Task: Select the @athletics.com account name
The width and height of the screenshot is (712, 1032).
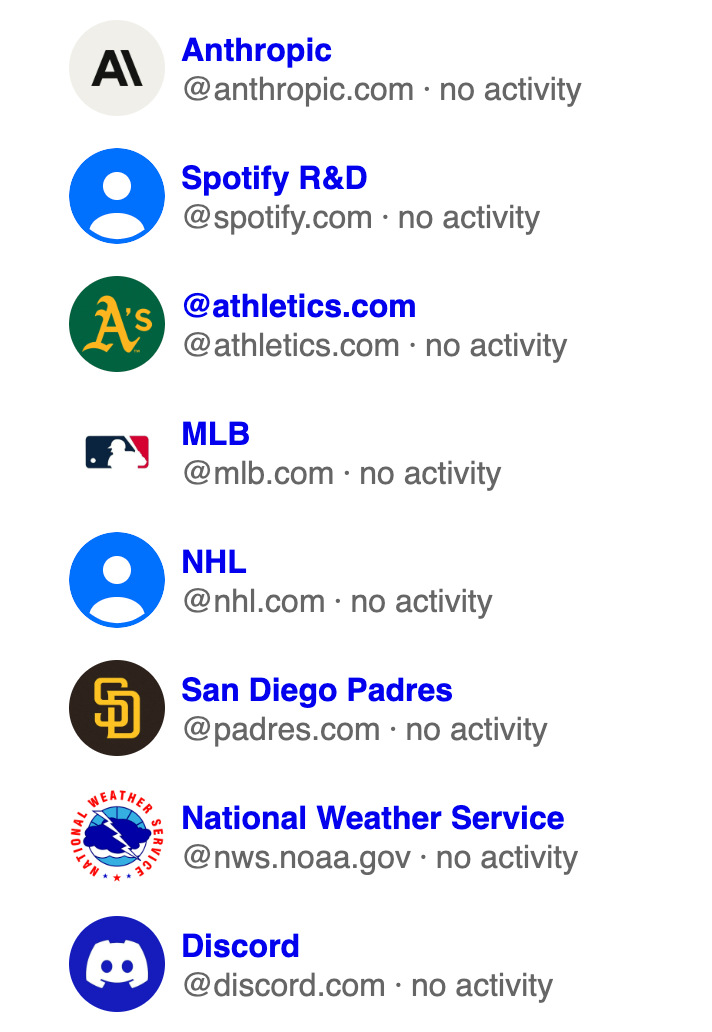Action: [x=298, y=306]
